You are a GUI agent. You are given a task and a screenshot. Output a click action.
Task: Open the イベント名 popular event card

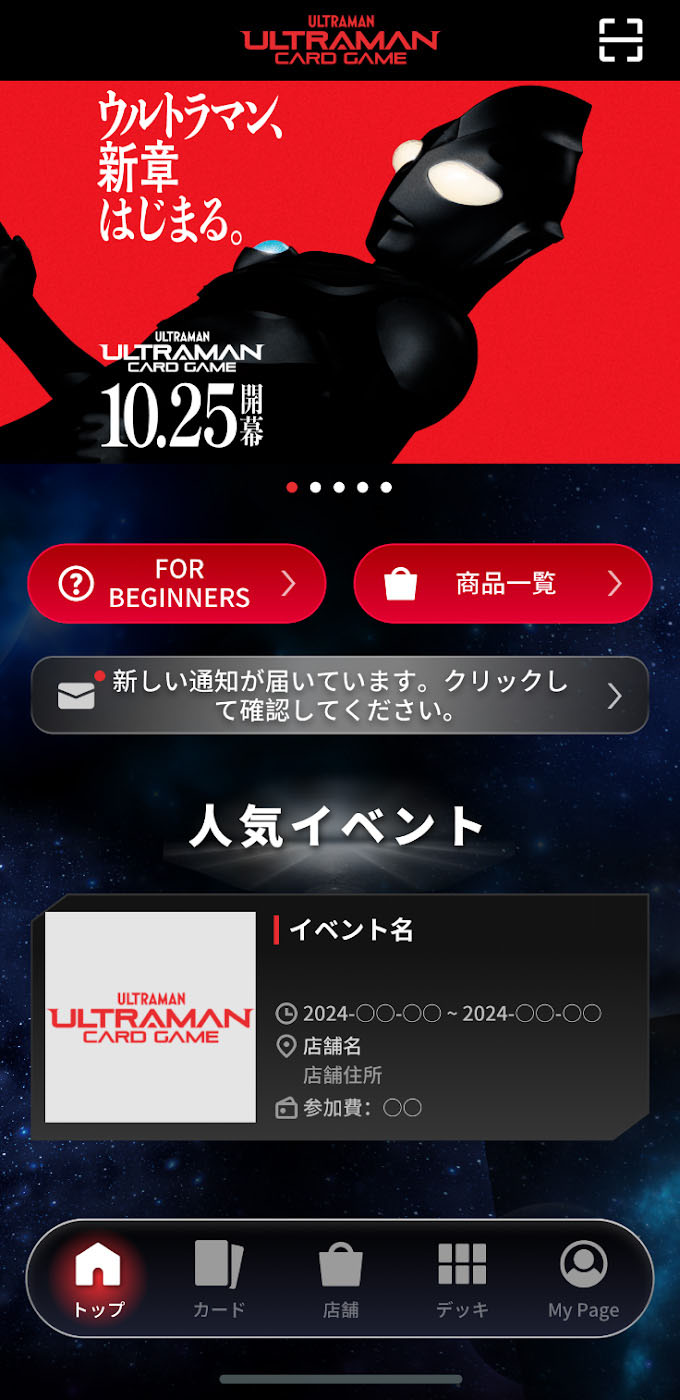click(340, 1017)
